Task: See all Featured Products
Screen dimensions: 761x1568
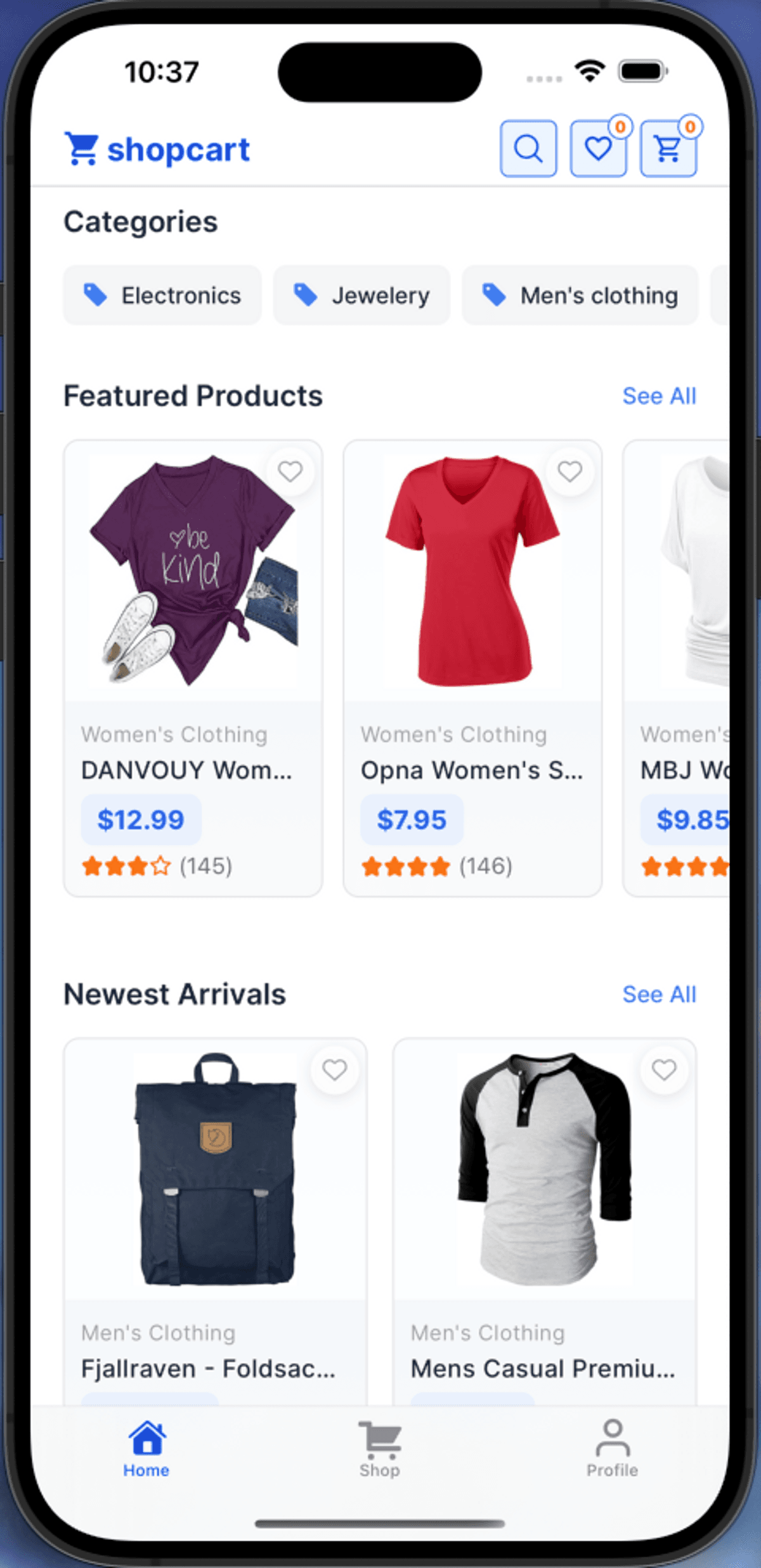Action: pyautogui.click(x=659, y=396)
